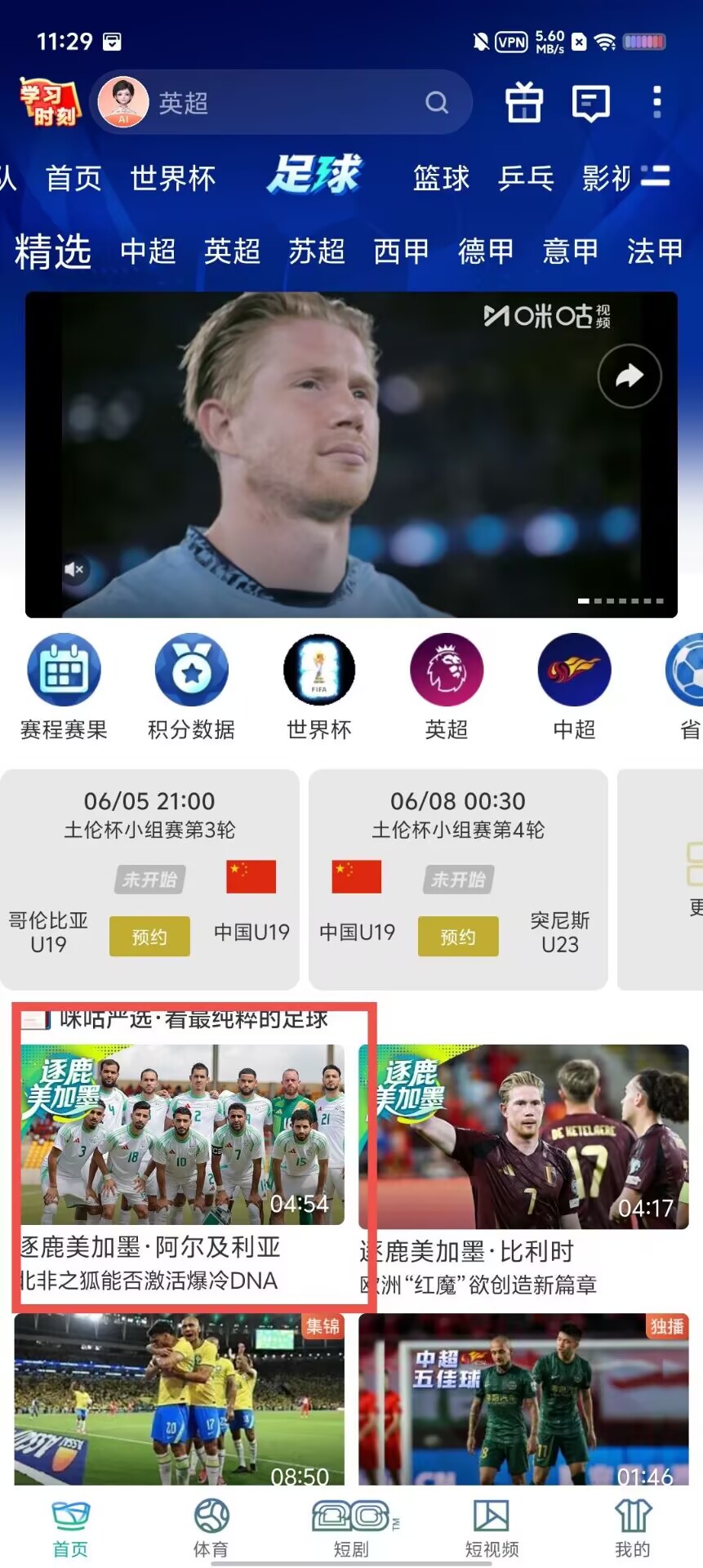Go to the 体育 bottom tab
This screenshot has height=1568, width=703.
click(211, 1527)
